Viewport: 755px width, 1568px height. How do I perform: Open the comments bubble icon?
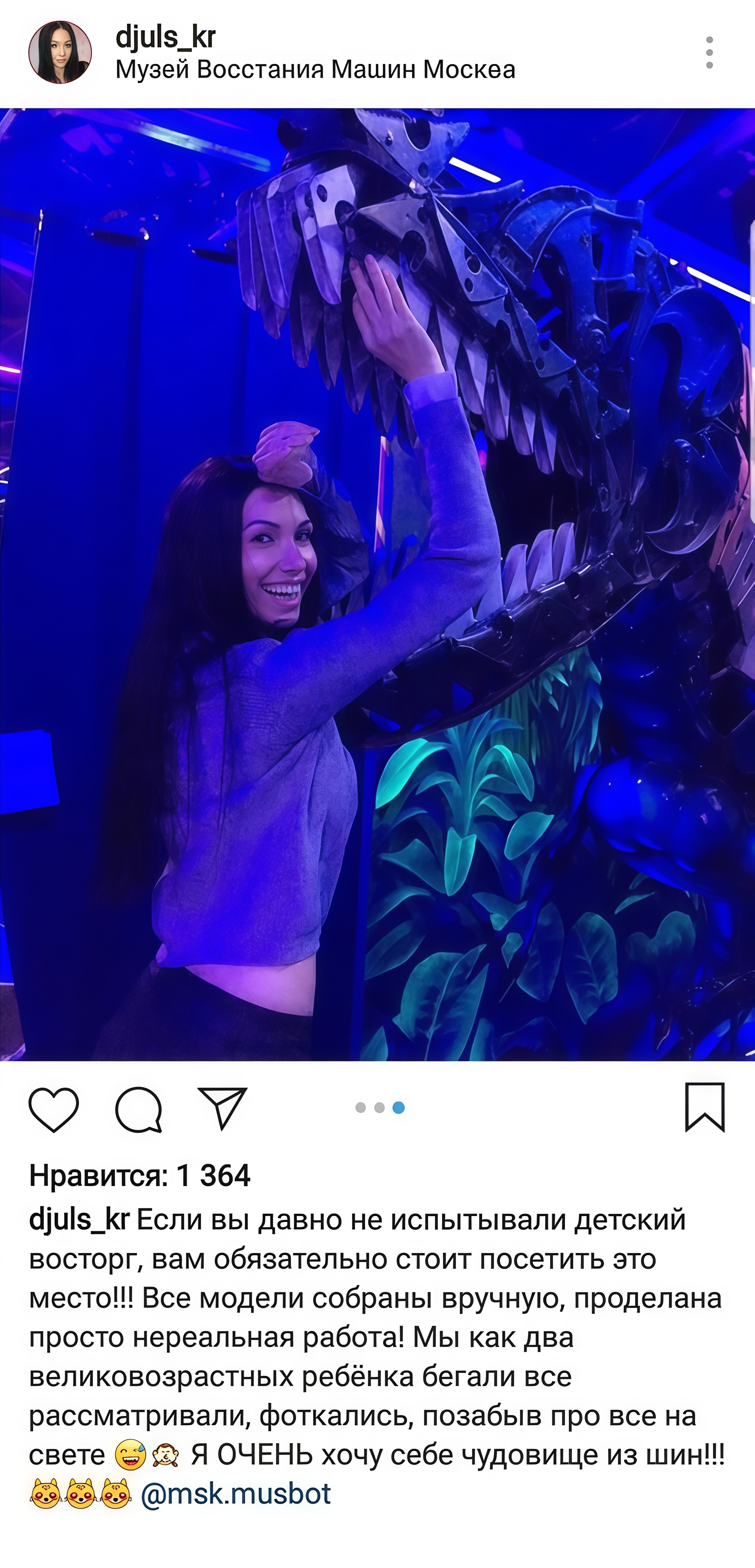point(139,1109)
